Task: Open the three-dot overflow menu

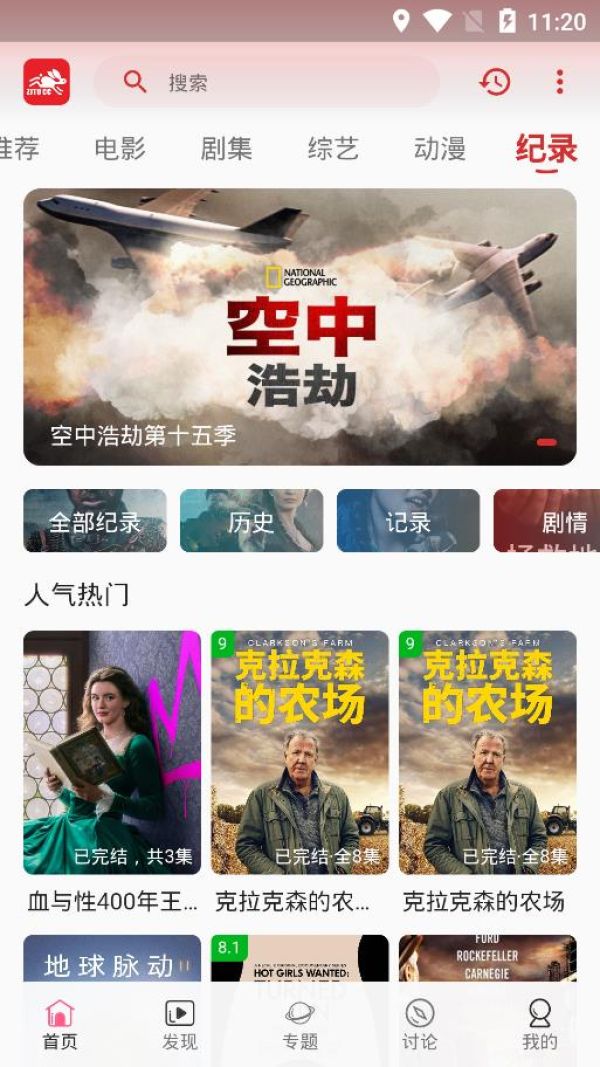Action: coord(559,82)
